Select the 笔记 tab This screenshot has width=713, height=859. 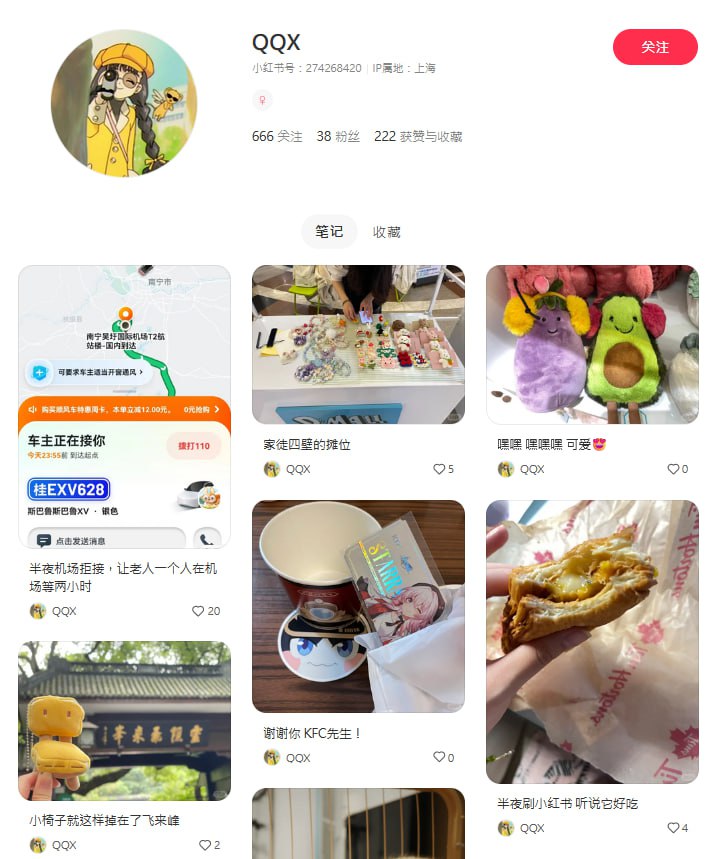coord(329,232)
